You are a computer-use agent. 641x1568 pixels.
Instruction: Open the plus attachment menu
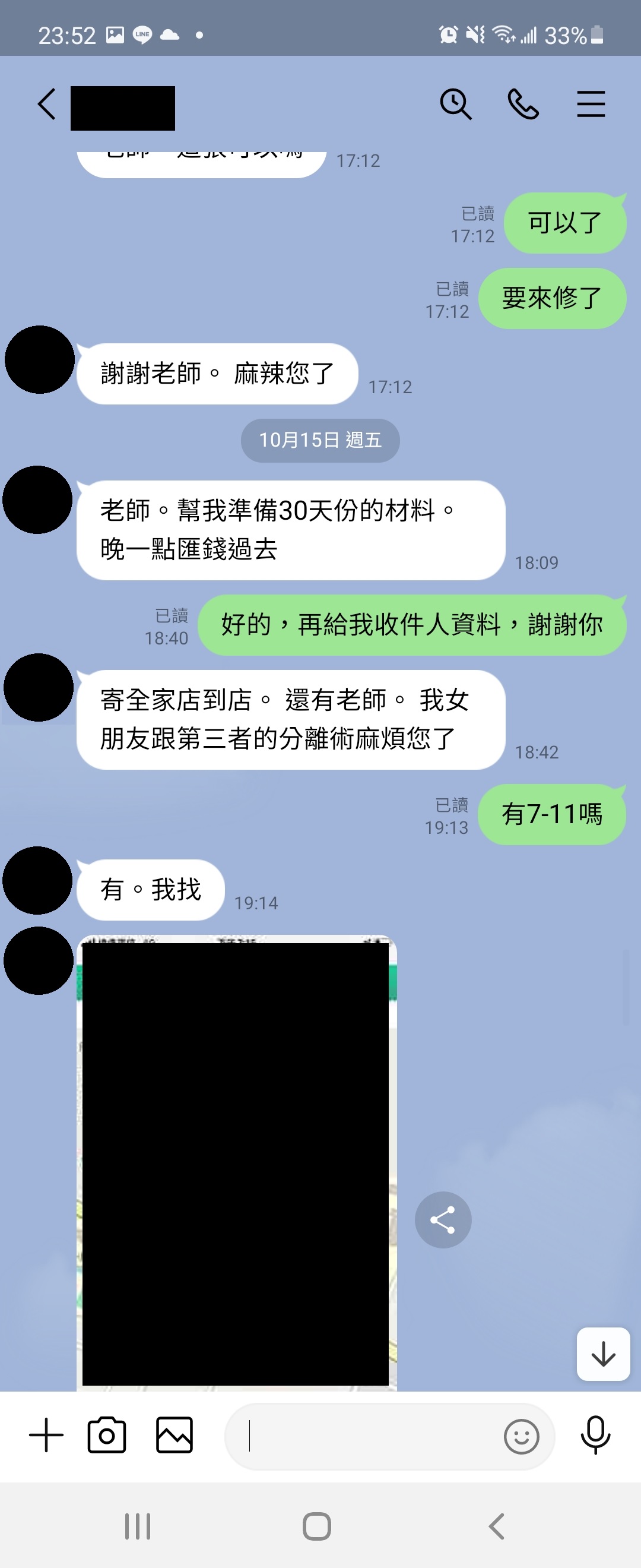pyautogui.click(x=46, y=1435)
